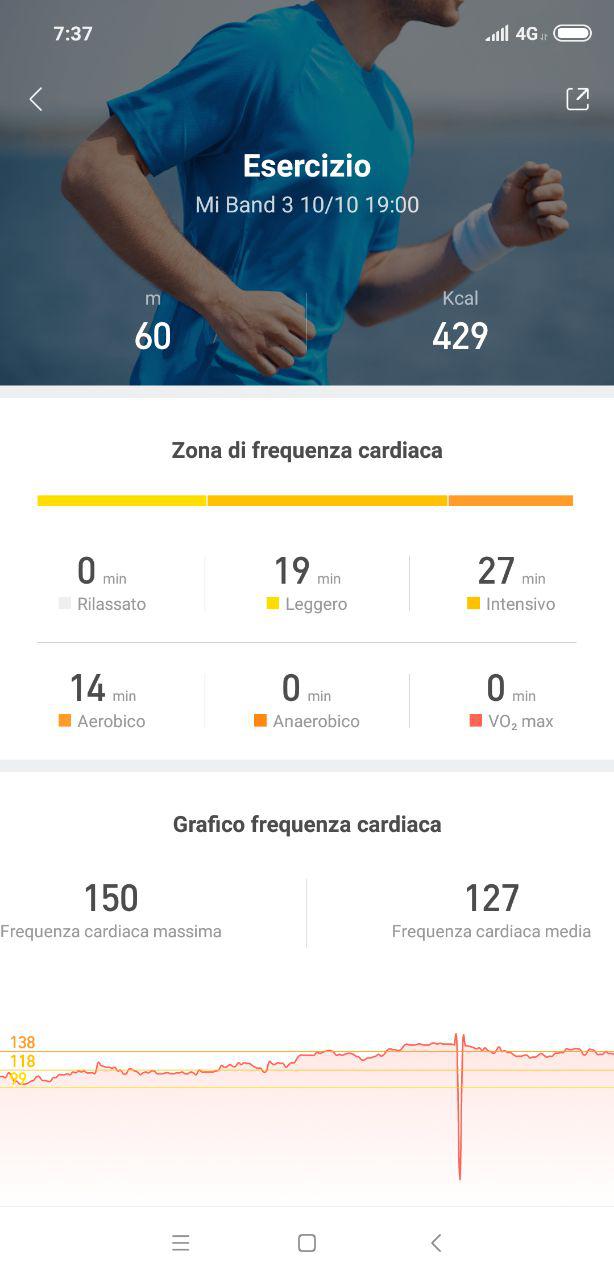The width and height of the screenshot is (614, 1280).
Task: Tap the system back button
Action: pyautogui.click(x=436, y=1243)
